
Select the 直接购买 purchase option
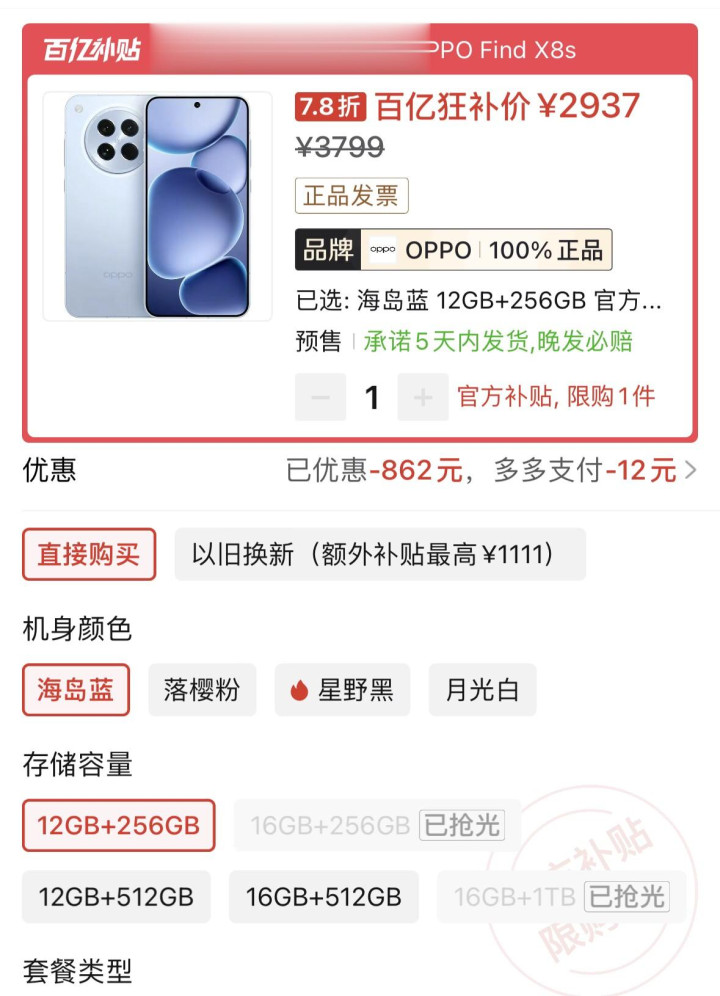pyautogui.click(x=89, y=554)
